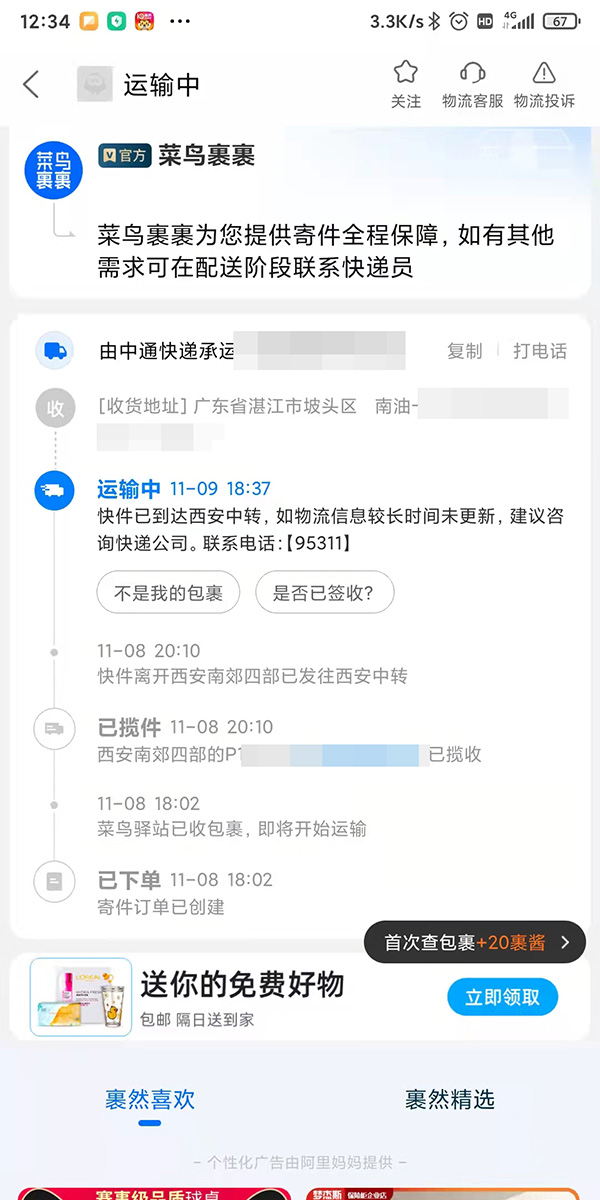Open 物流投诉 complaint option
This screenshot has width=600, height=1200.
tap(544, 84)
